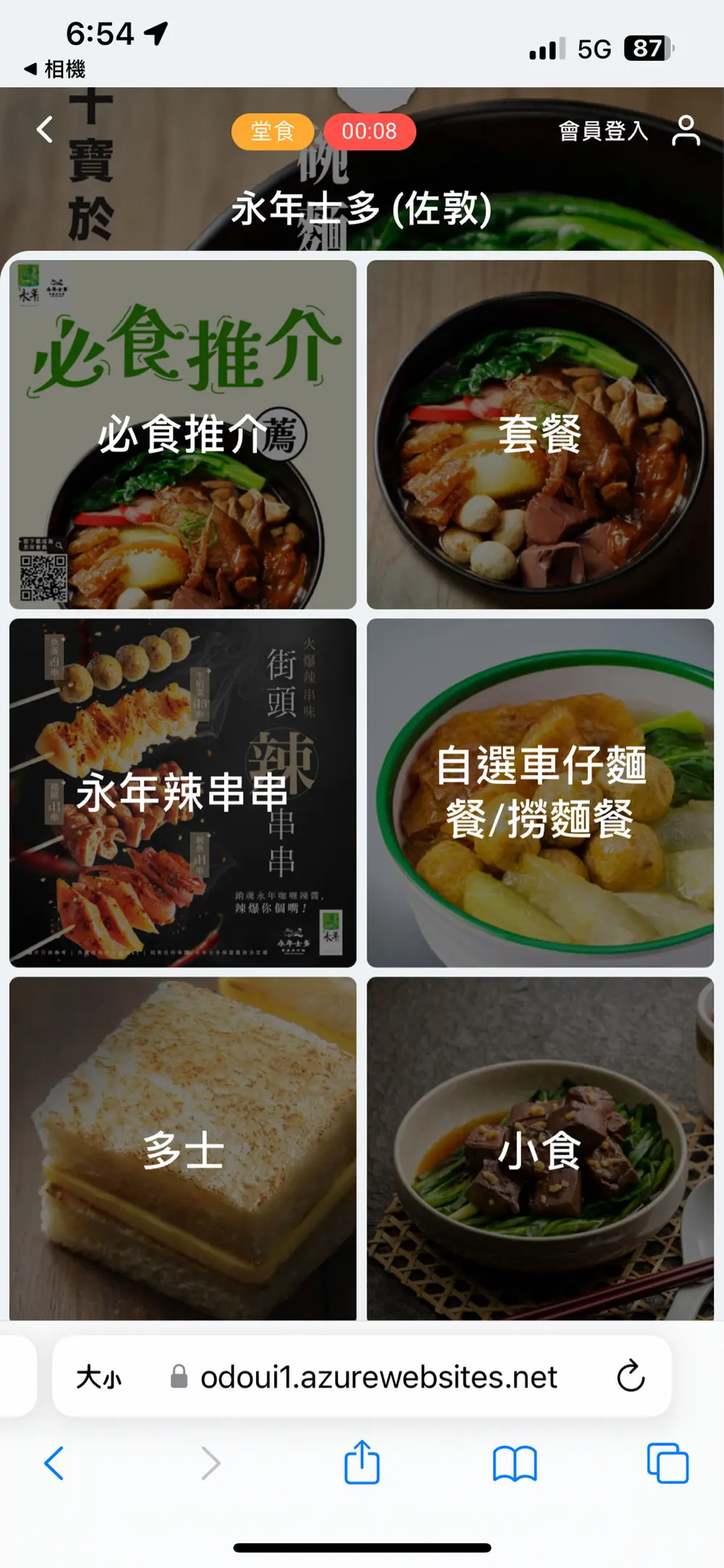Tap the odoui1.azurewebsites.net address bar
This screenshot has width=724, height=1568.
point(378,1377)
